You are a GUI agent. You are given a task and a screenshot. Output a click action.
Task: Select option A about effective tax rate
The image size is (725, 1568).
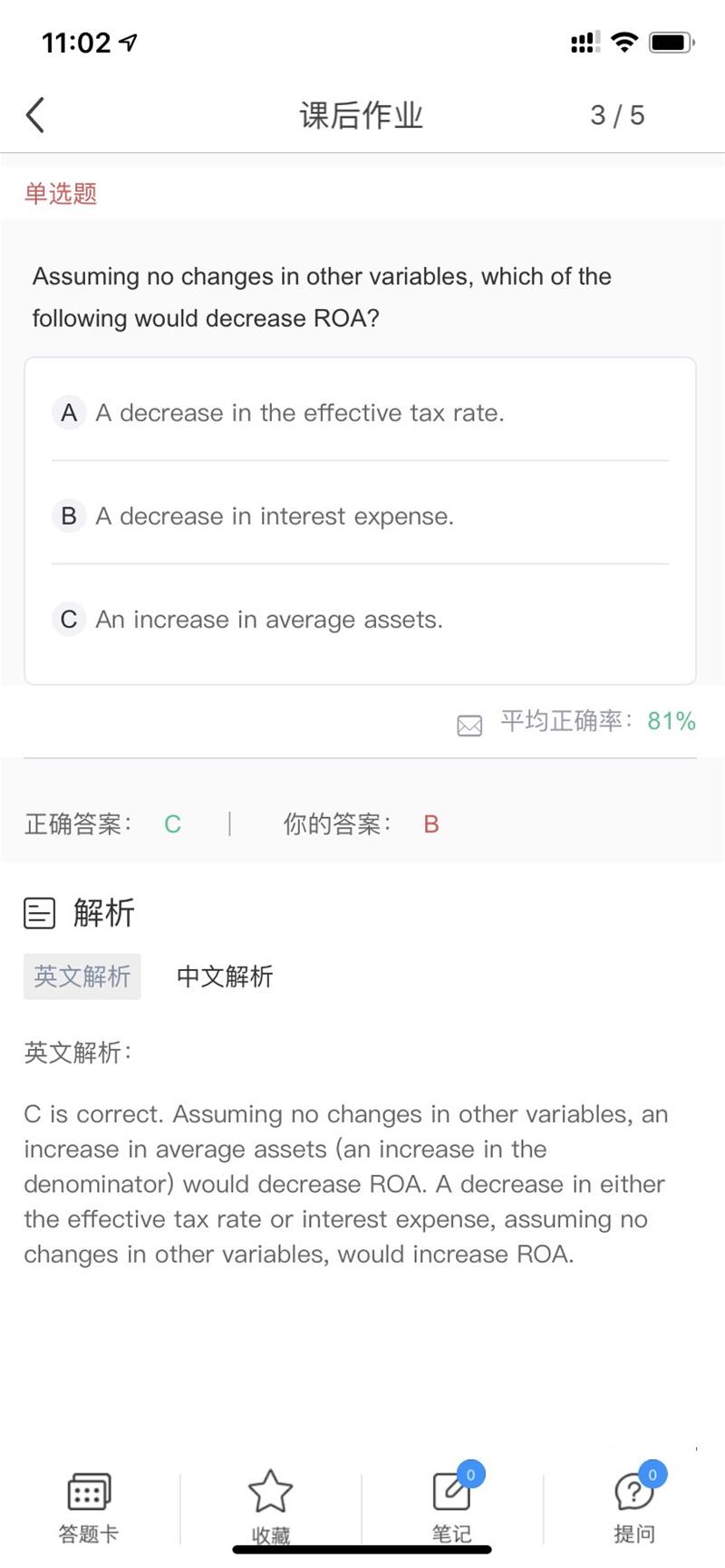coord(299,413)
